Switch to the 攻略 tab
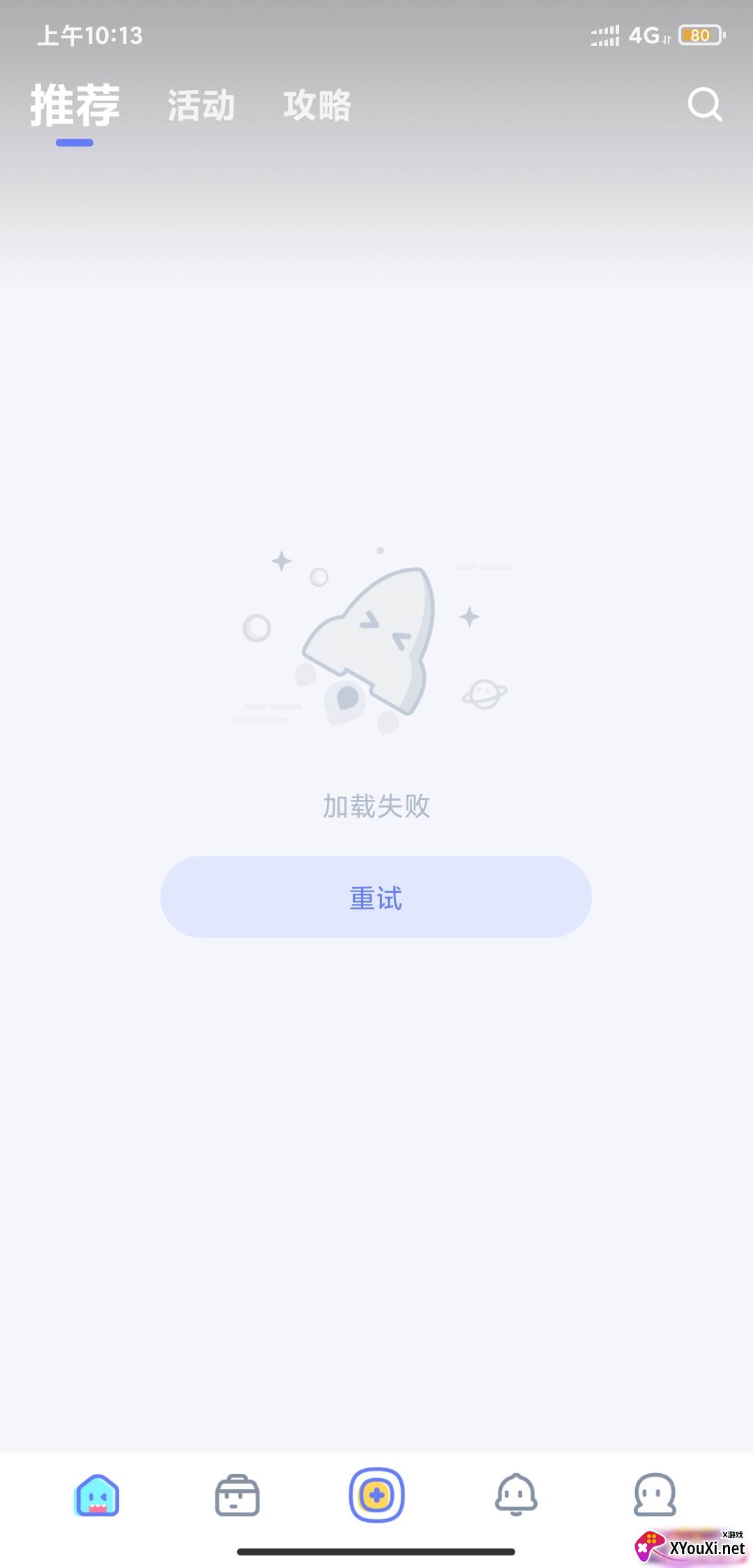Image resolution: width=753 pixels, height=1568 pixels. [317, 106]
